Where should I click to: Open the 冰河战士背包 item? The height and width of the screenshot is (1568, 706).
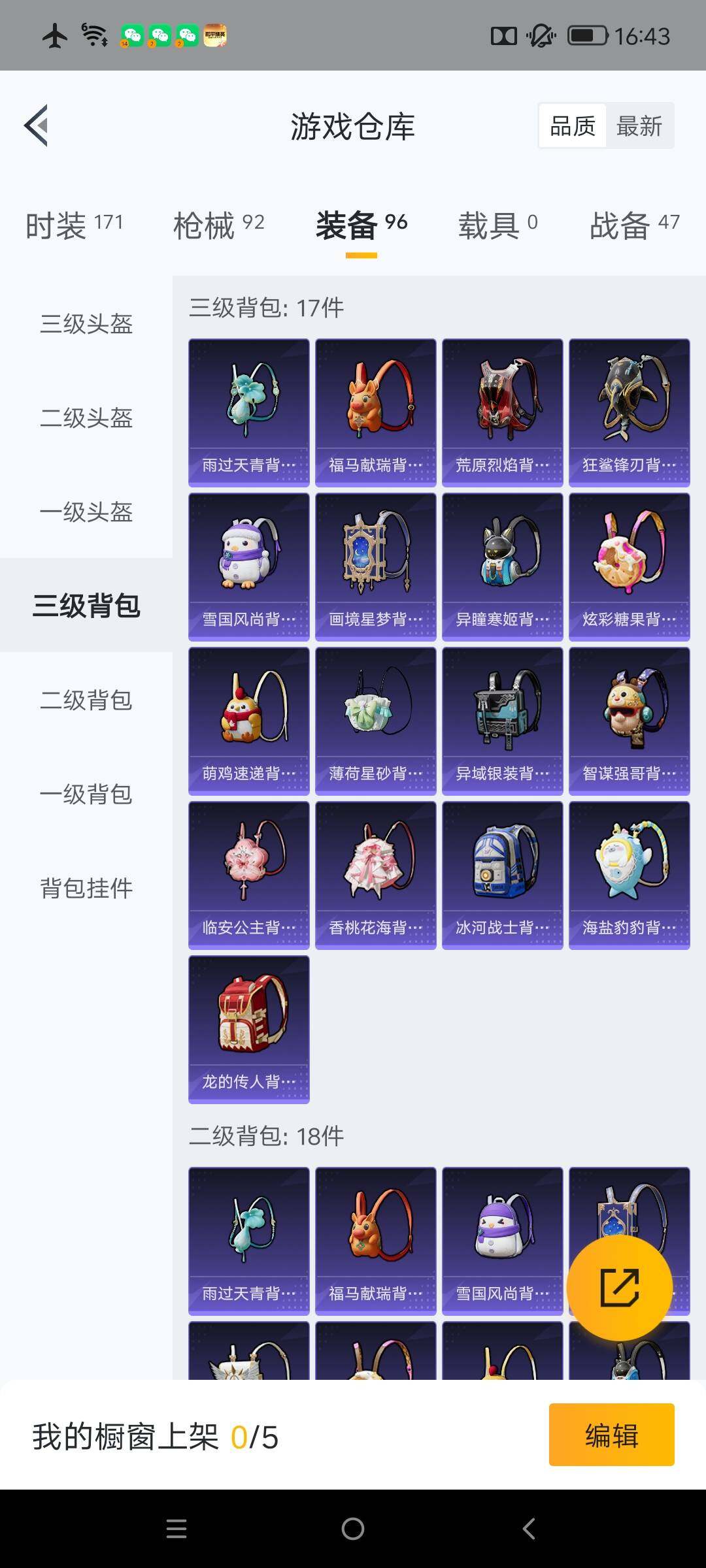click(x=502, y=875)
